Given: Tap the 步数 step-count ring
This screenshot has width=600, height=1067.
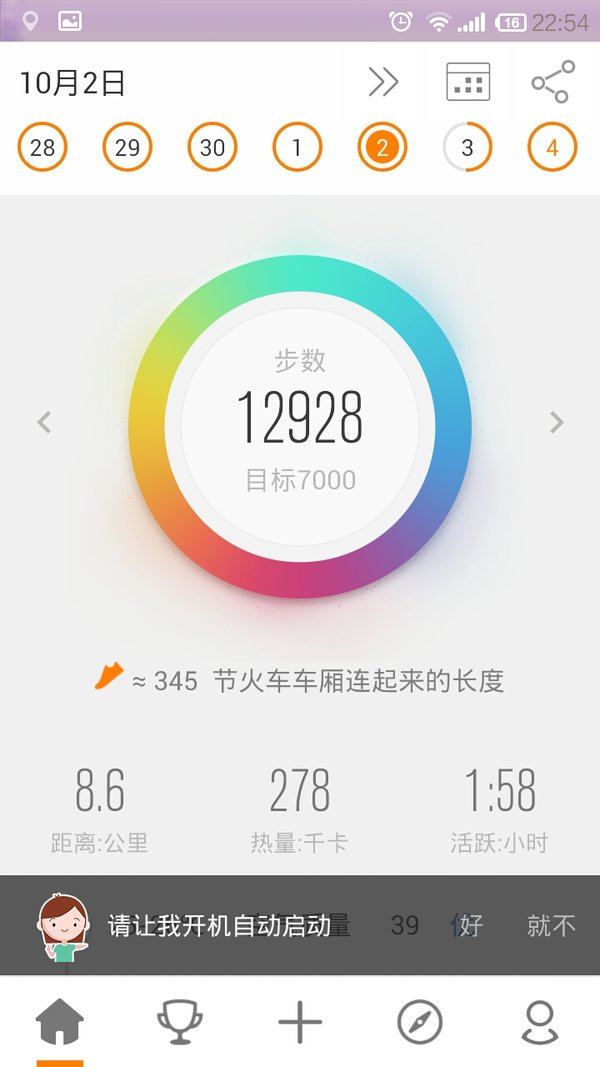Looking at the screenshot, I should click(x=300, y=427).
